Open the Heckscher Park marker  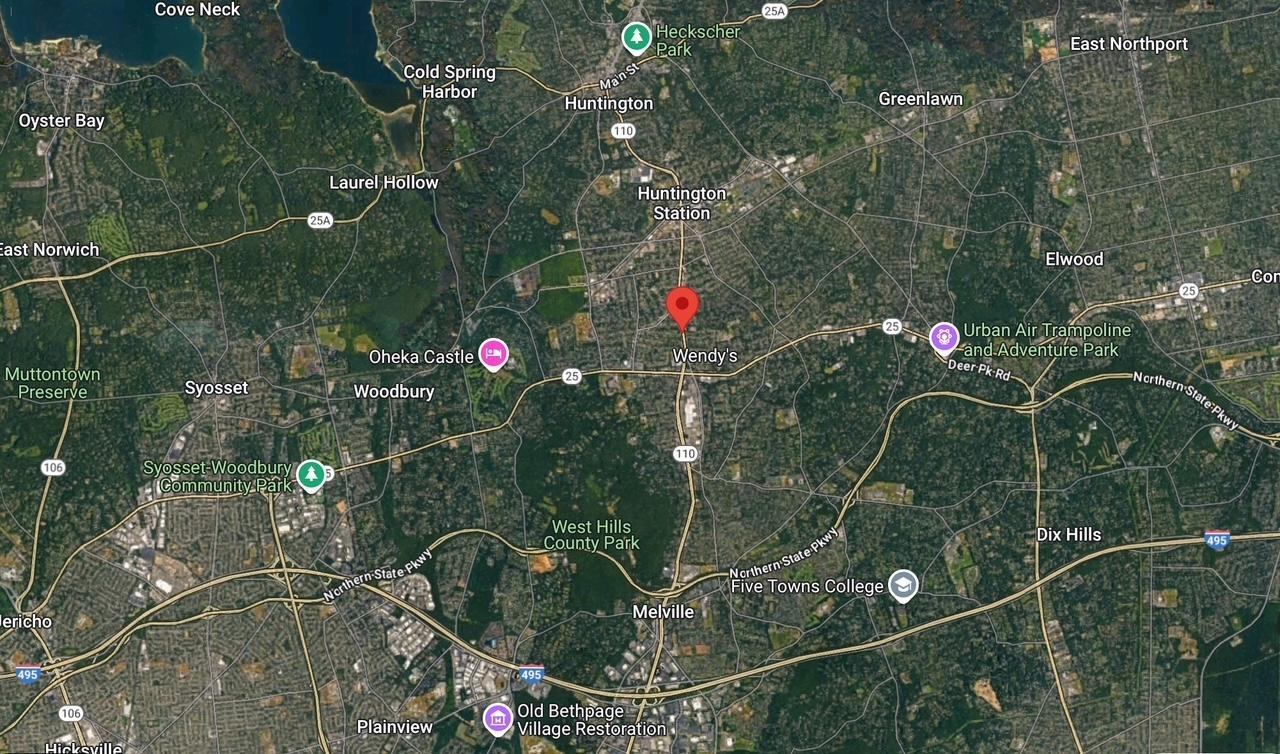click(636, 38)
